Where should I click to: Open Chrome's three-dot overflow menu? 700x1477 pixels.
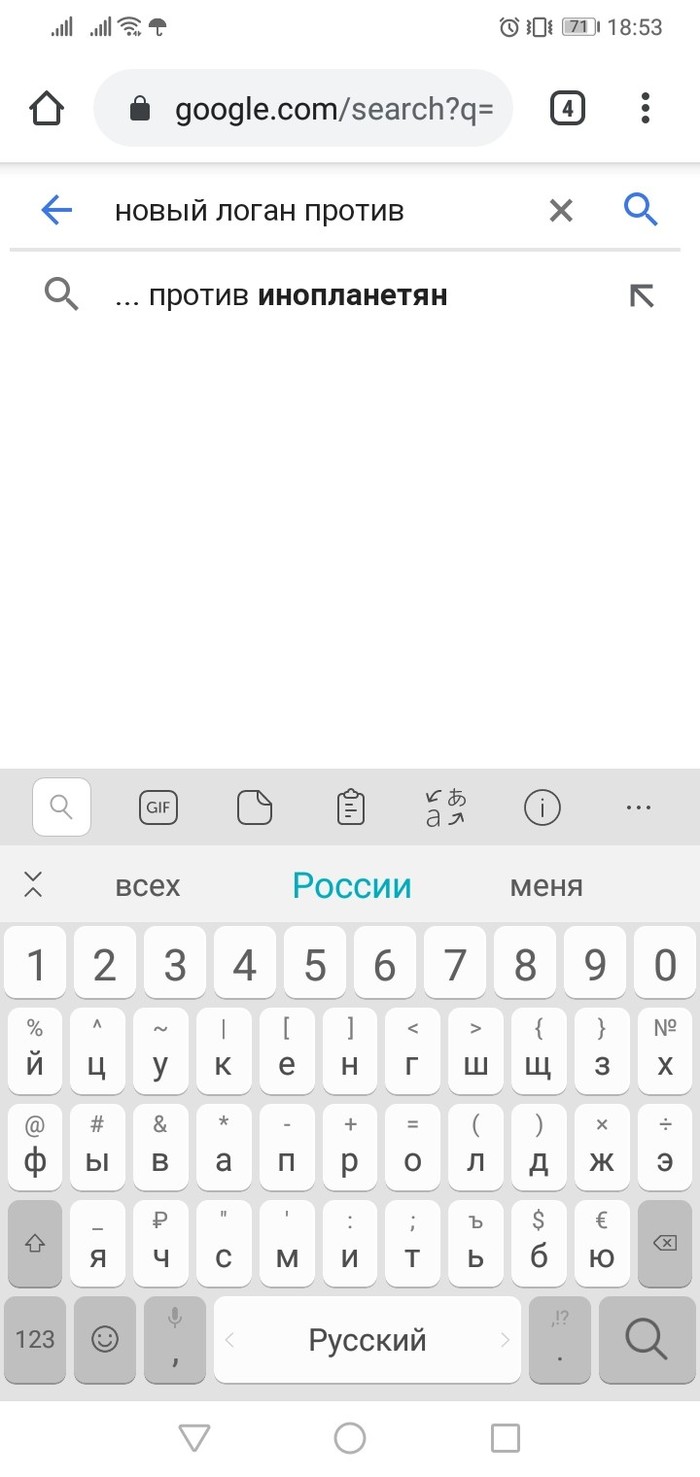tap(645, 108)
